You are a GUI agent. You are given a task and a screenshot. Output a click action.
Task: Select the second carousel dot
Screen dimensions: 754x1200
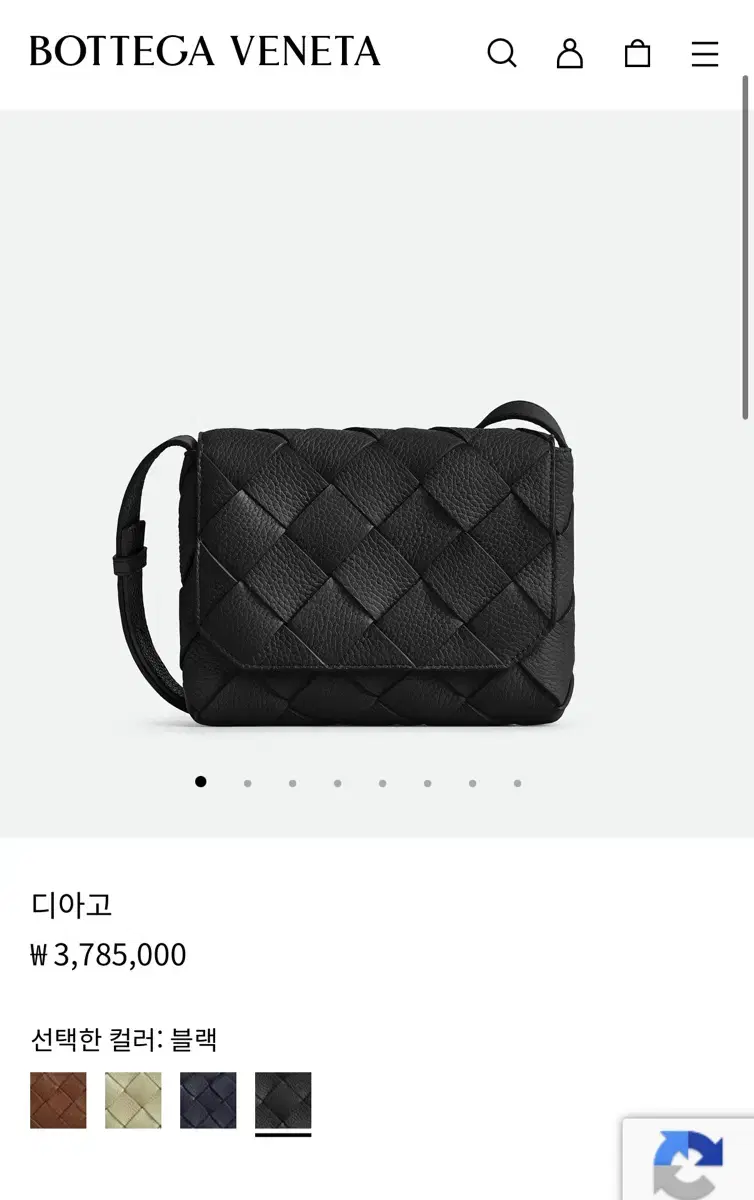click(x=247, y=782)
